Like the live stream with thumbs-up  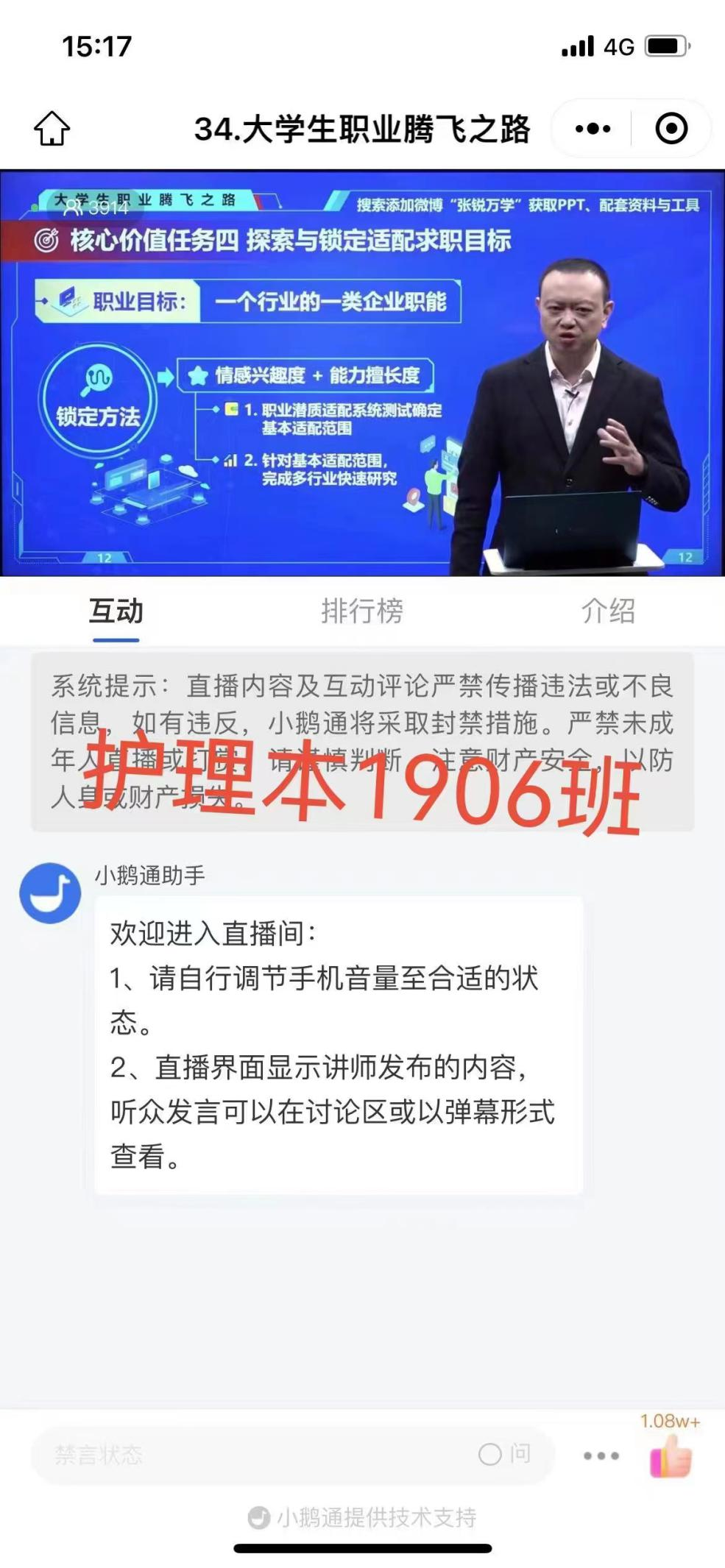coord(671,1457)
